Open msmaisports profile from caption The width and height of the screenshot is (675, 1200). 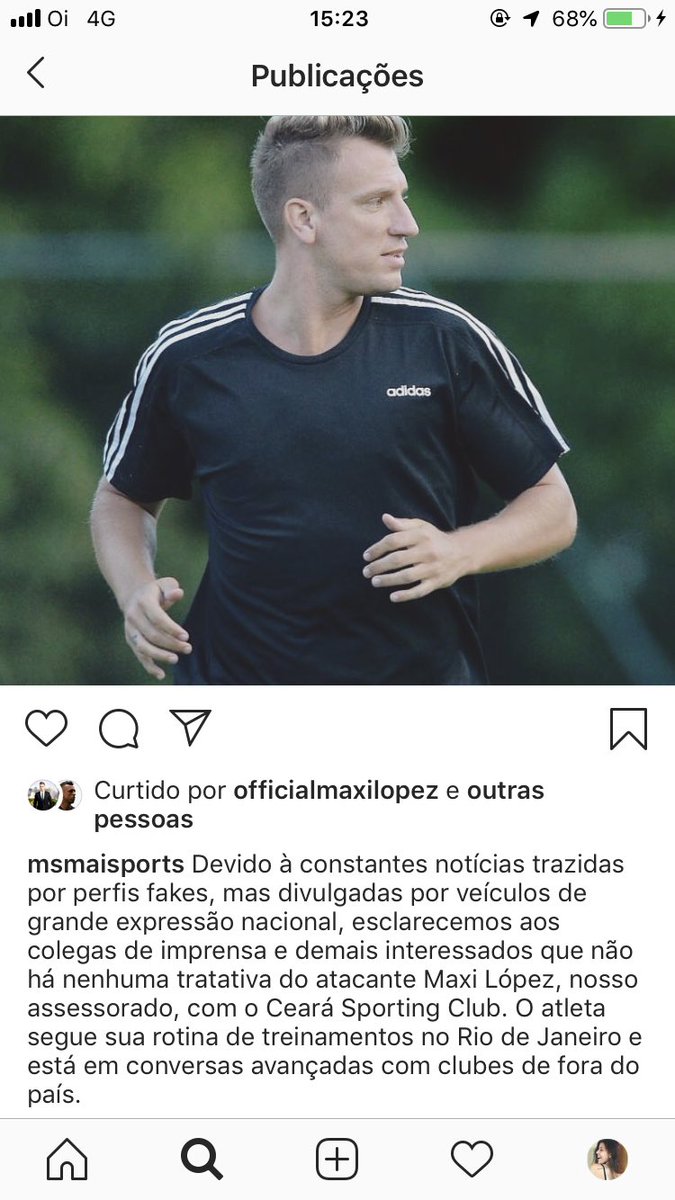[x=105, y=864]
